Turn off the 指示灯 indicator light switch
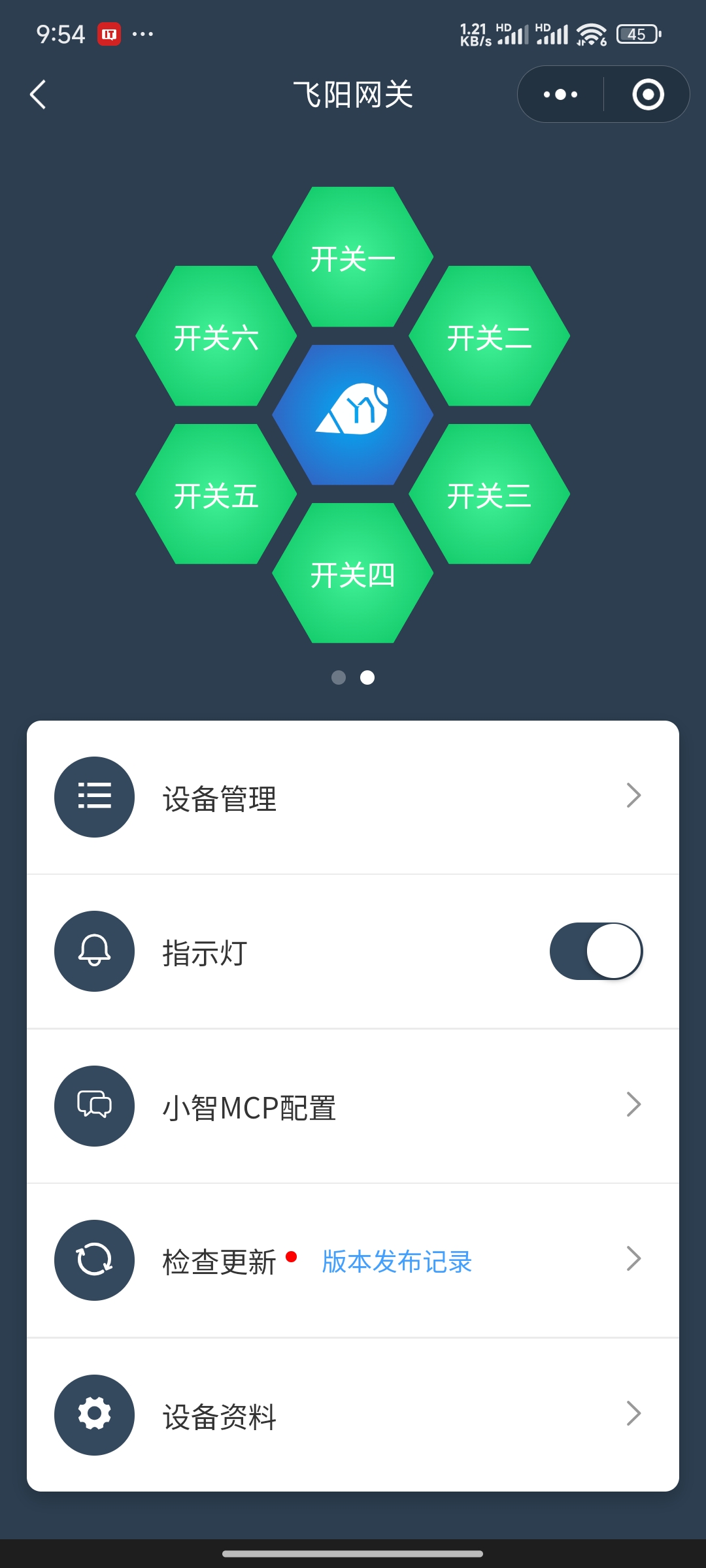 tap(596, 951)
